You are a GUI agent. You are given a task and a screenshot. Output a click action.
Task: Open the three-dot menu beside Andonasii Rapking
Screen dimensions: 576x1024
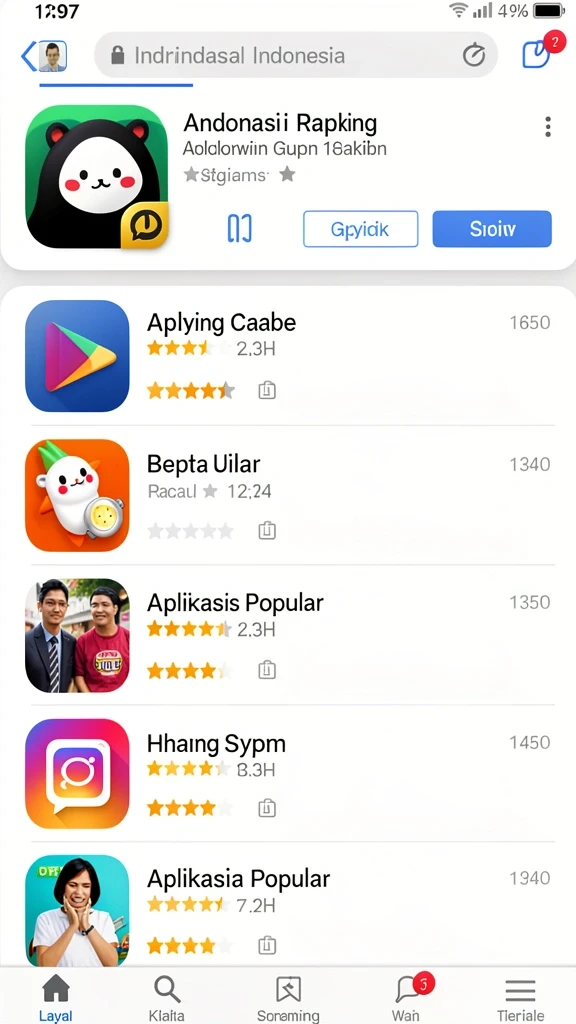coord(547,127)
